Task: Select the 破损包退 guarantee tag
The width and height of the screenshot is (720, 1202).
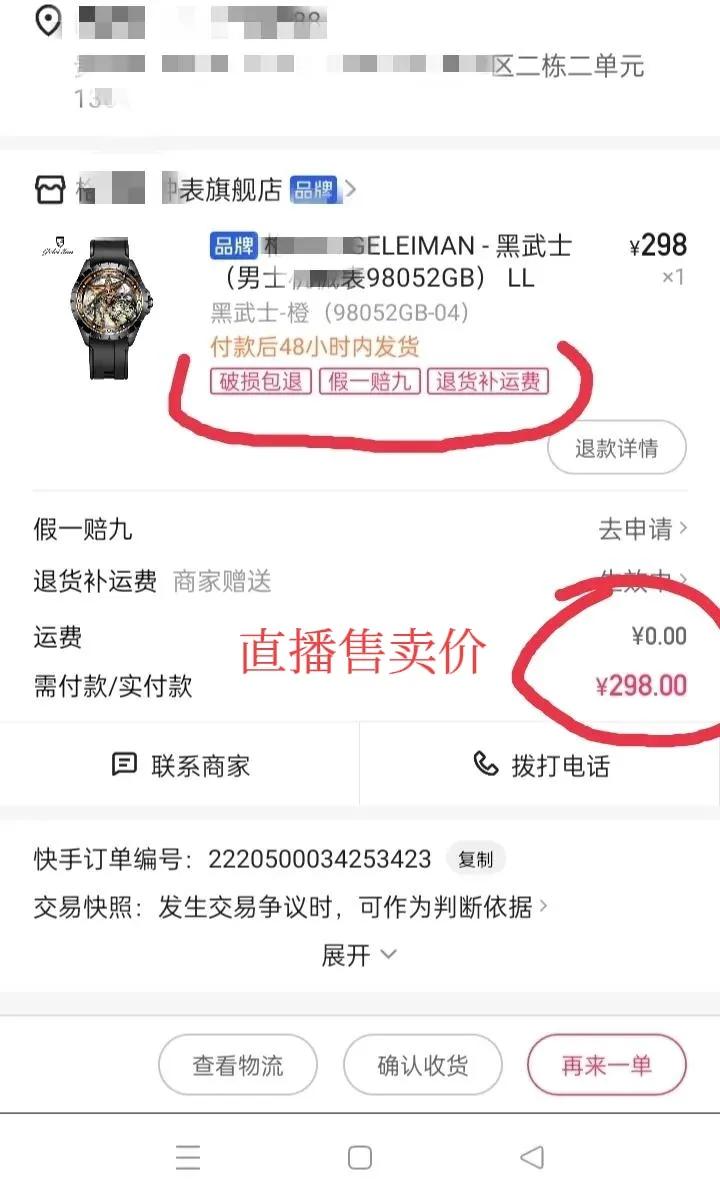Action: pos(261,383)
